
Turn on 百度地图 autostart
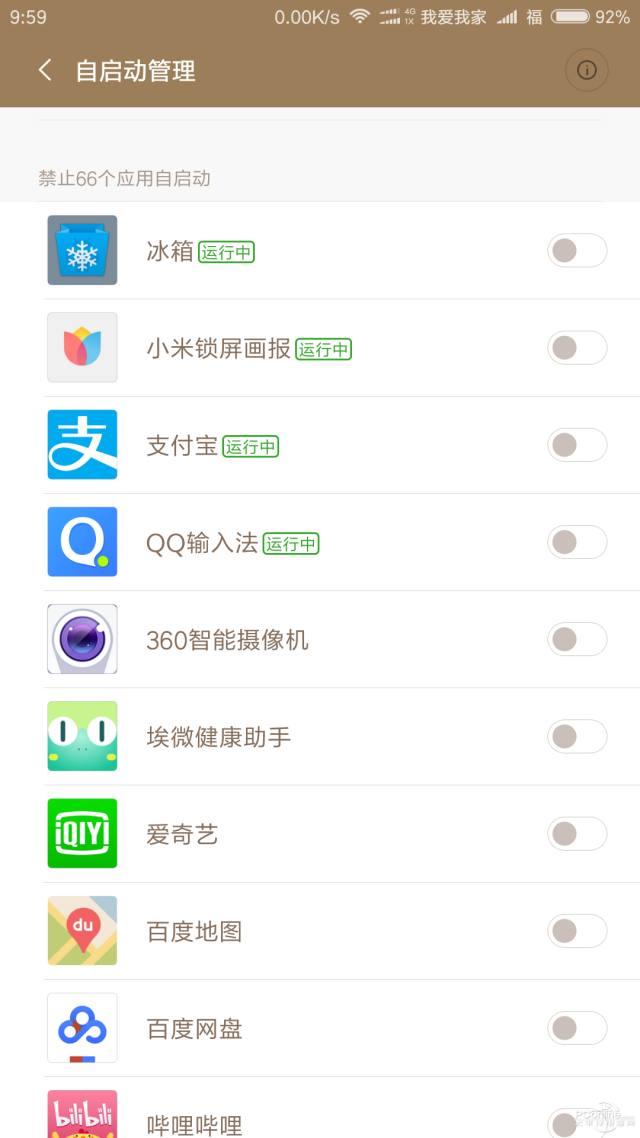tap(577, 931)
